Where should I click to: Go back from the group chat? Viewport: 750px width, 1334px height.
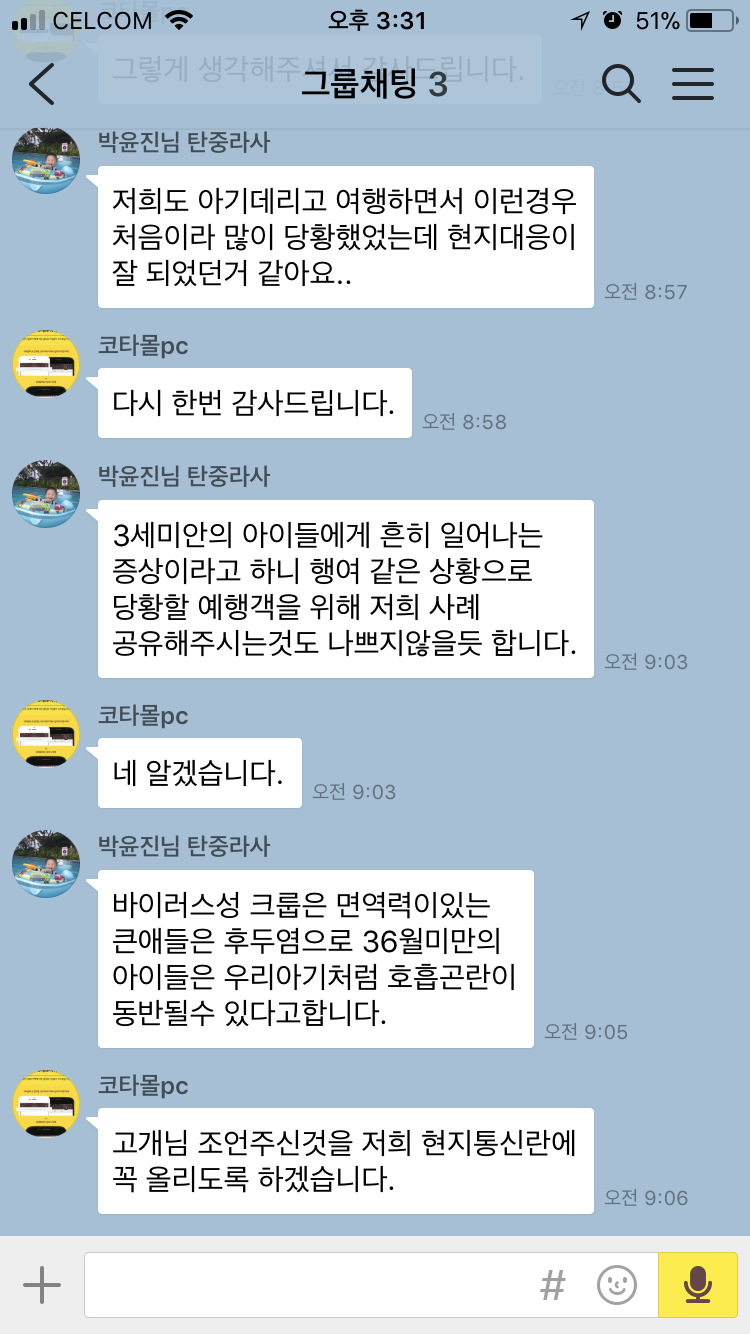coord(42,85)
